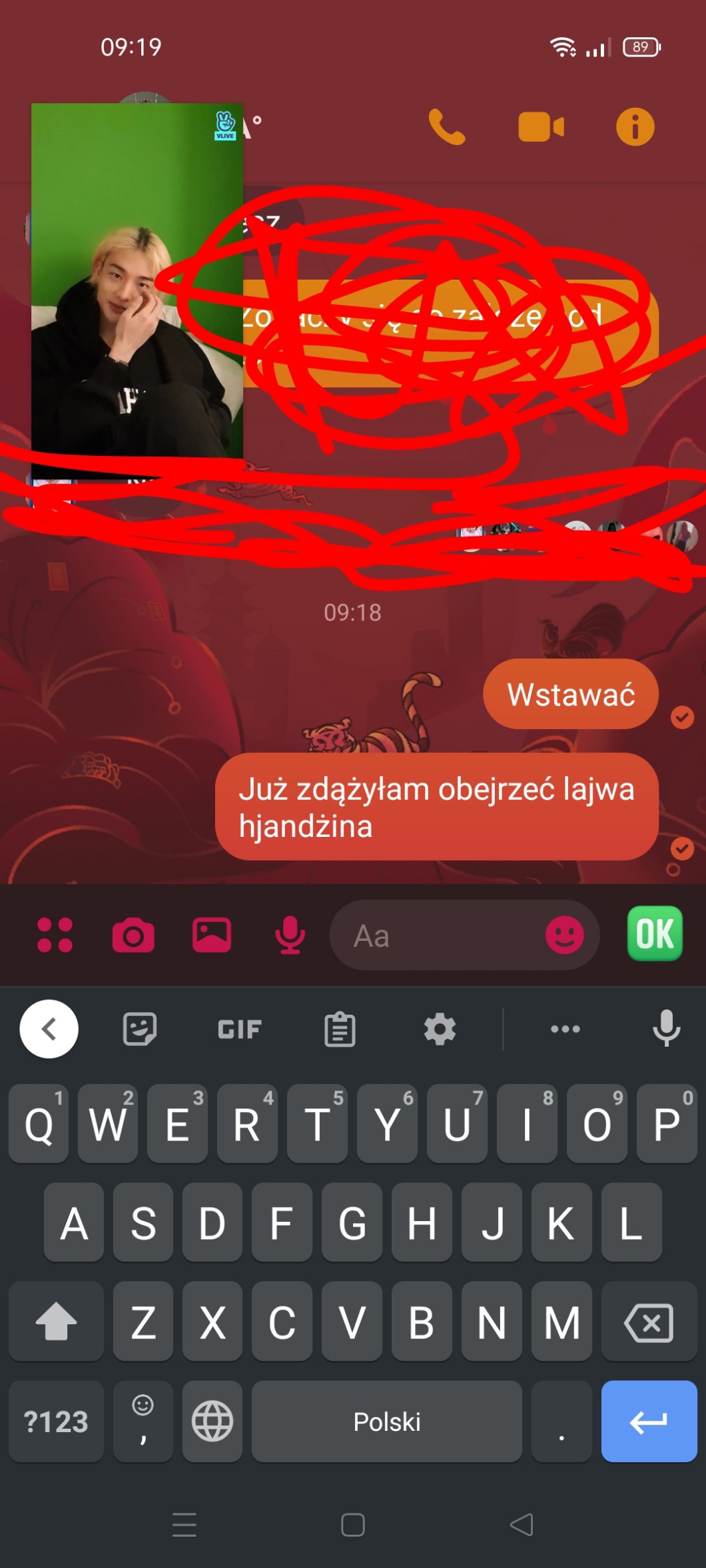Image resolution: width=706 pixels, height=1568 pixels.
Task: Open GIF search on keyboard
Action: 240,1029
